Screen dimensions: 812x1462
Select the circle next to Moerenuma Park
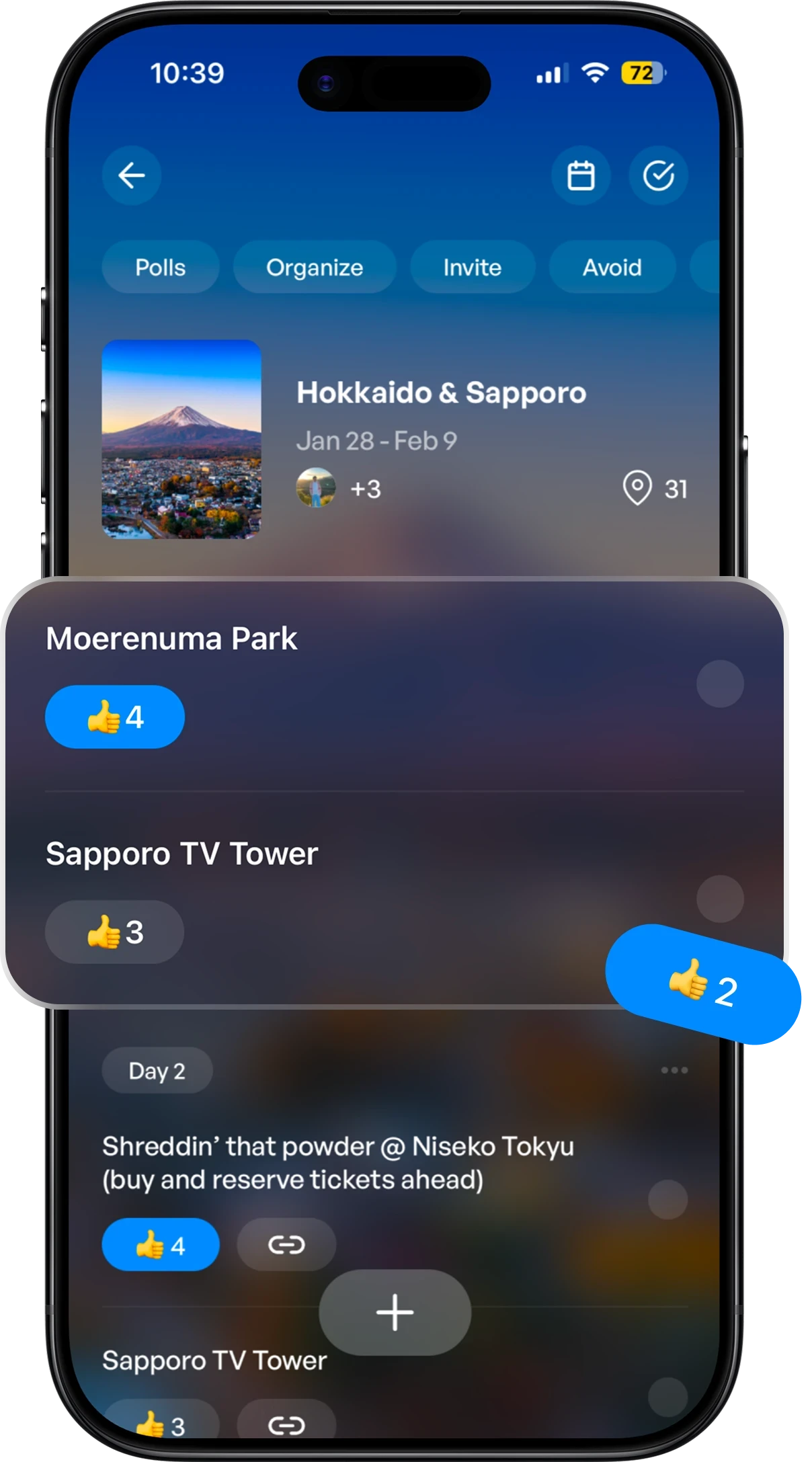(x=720, y=682)
